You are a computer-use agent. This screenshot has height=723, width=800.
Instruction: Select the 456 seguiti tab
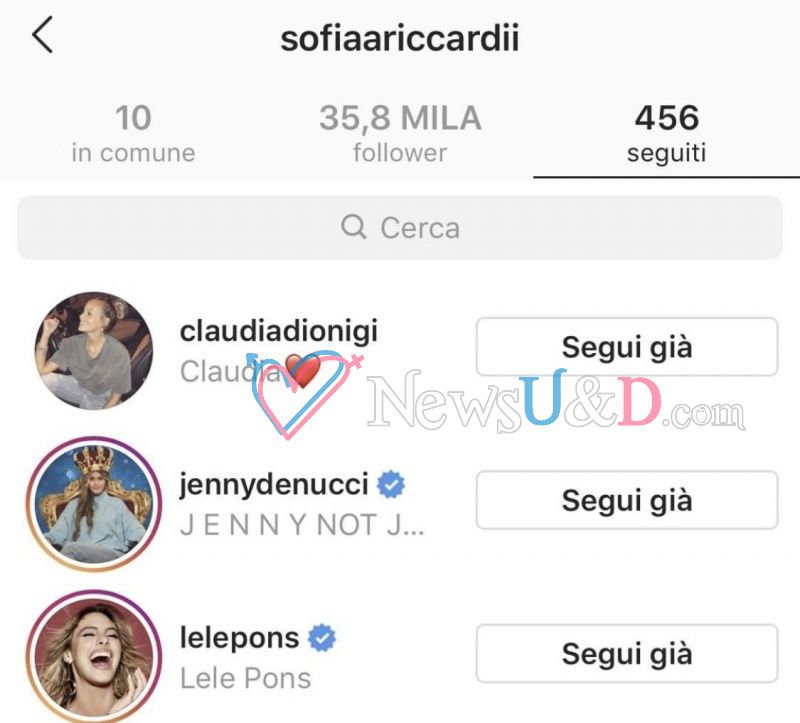coord(666,134)
